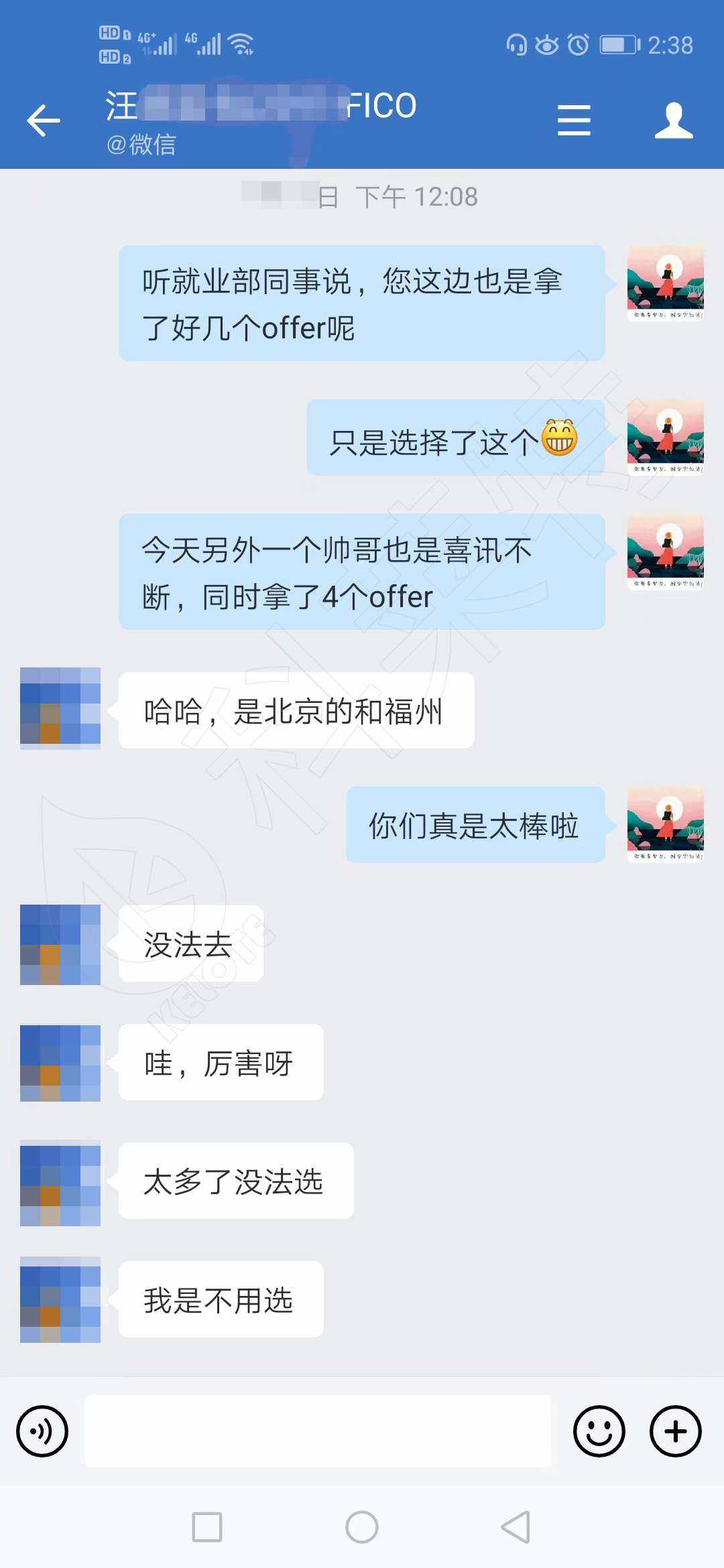Open the contact profile icon
This screenshot has width=724, height=1568.
pos(673,121)
